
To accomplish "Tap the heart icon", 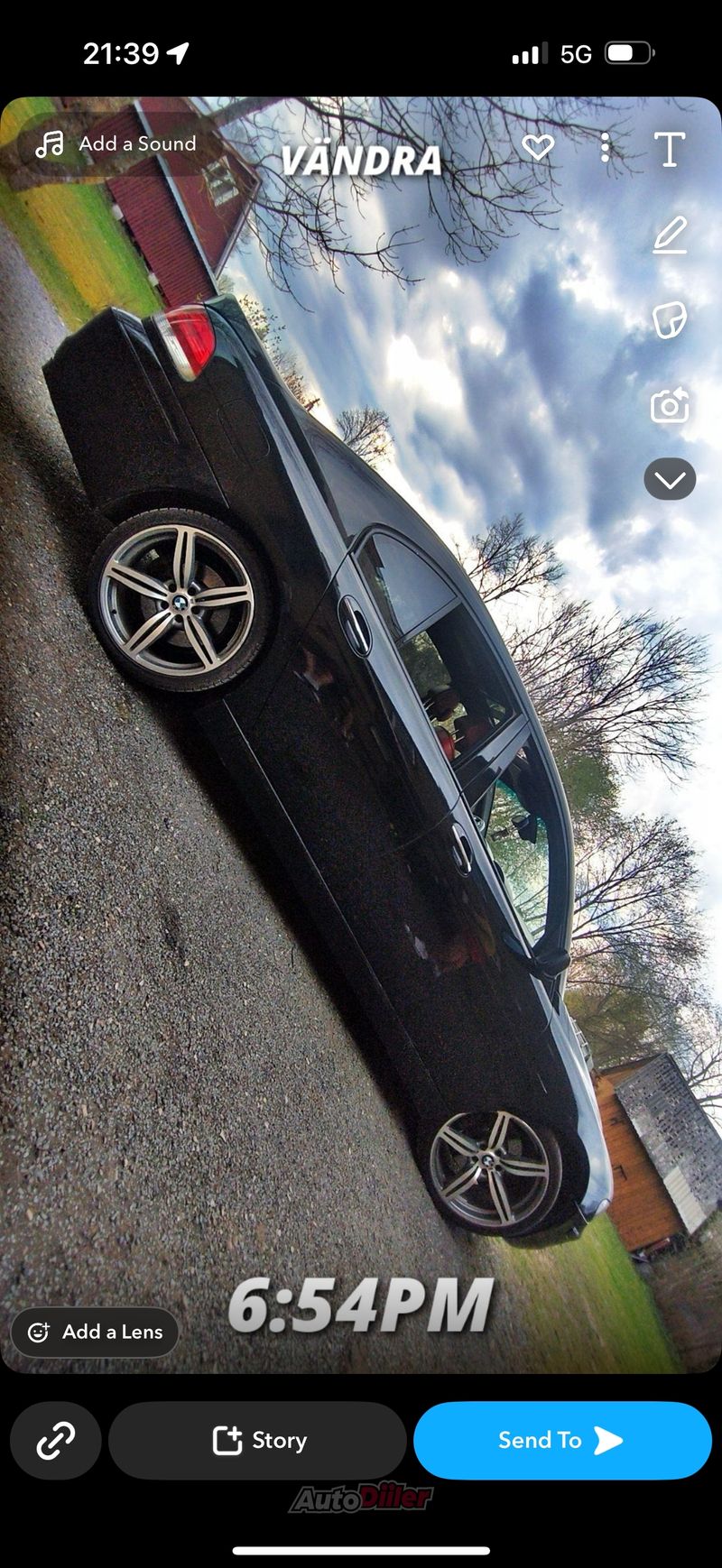I will [x=538, y=147].
